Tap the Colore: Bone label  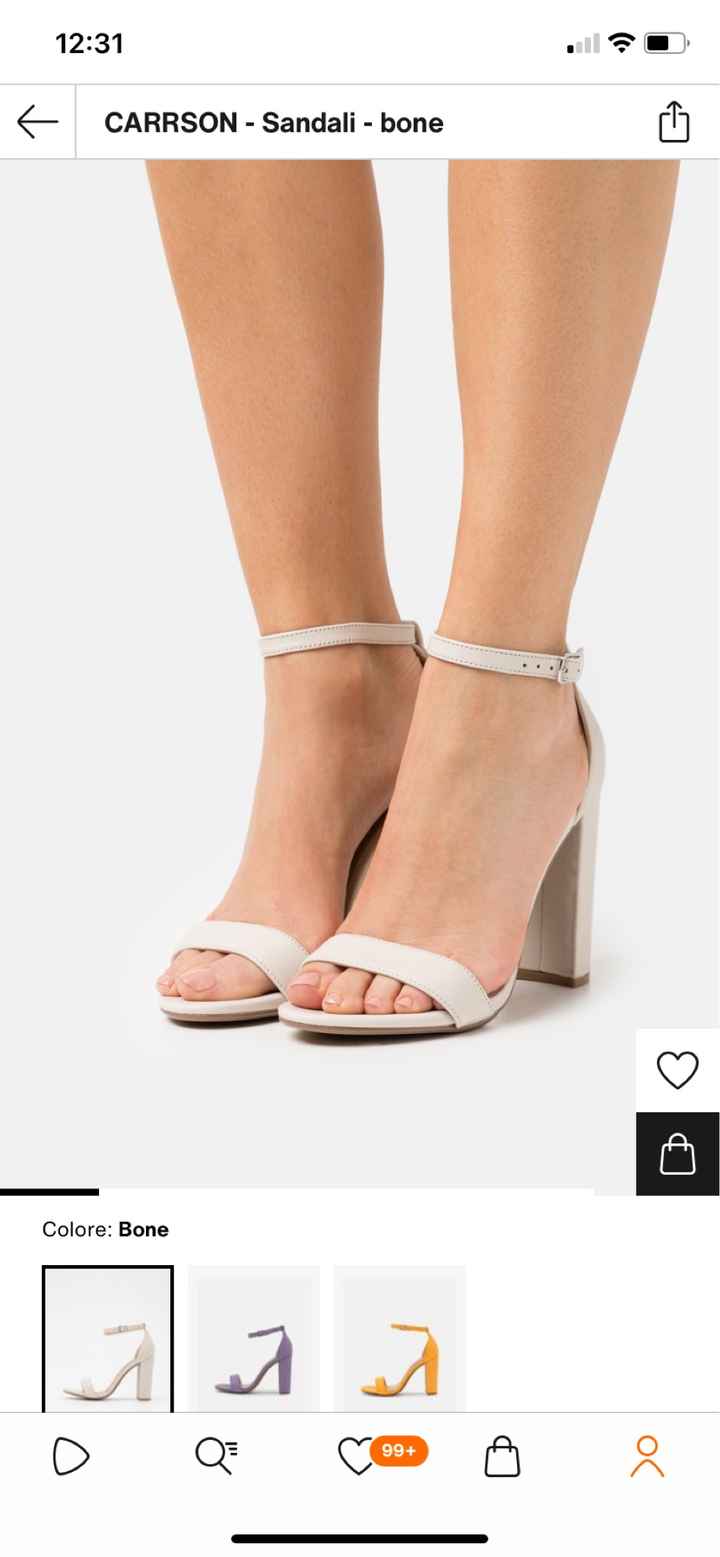[x=105, y=1229]
